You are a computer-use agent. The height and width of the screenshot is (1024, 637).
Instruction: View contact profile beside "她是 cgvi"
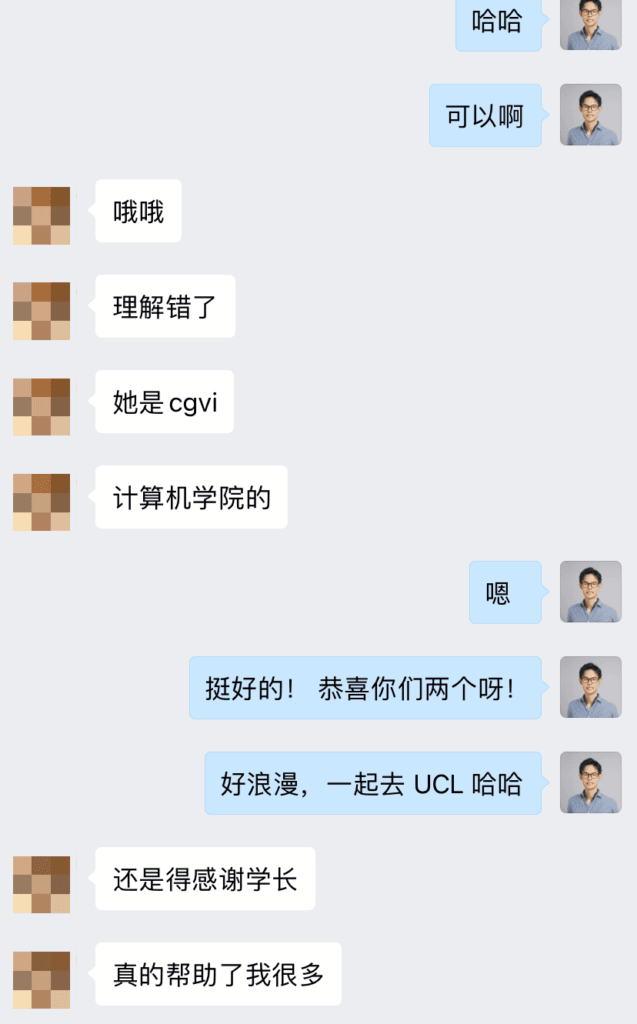coord(42,406)
